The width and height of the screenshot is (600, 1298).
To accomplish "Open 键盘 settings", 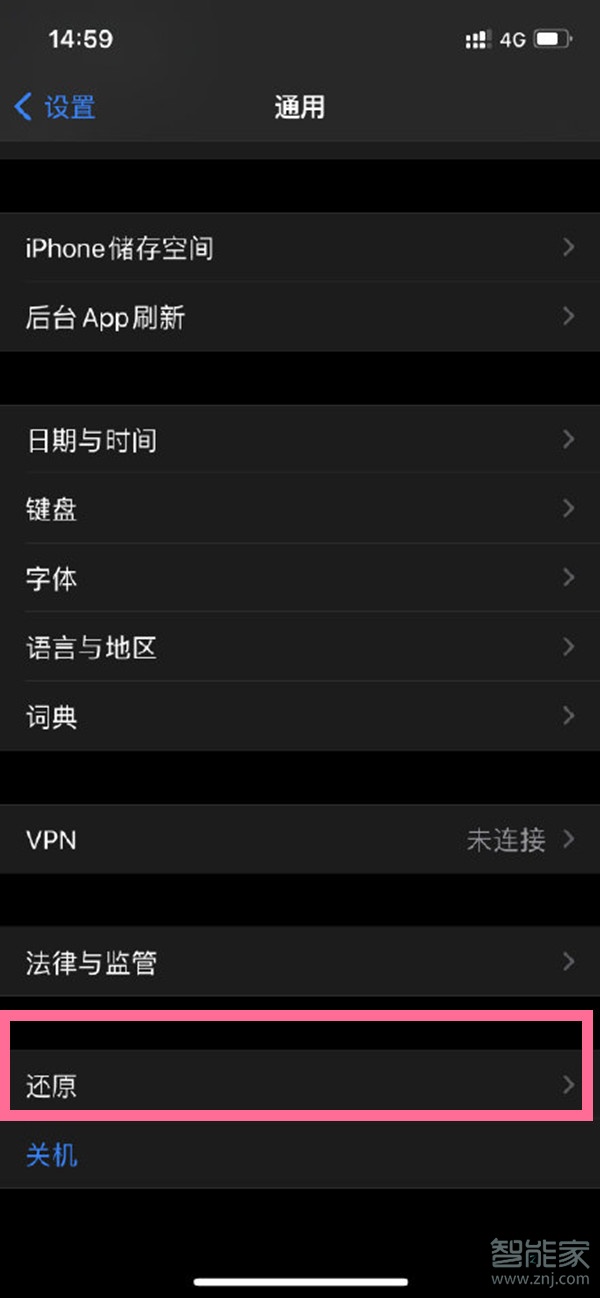I will 300,509.
